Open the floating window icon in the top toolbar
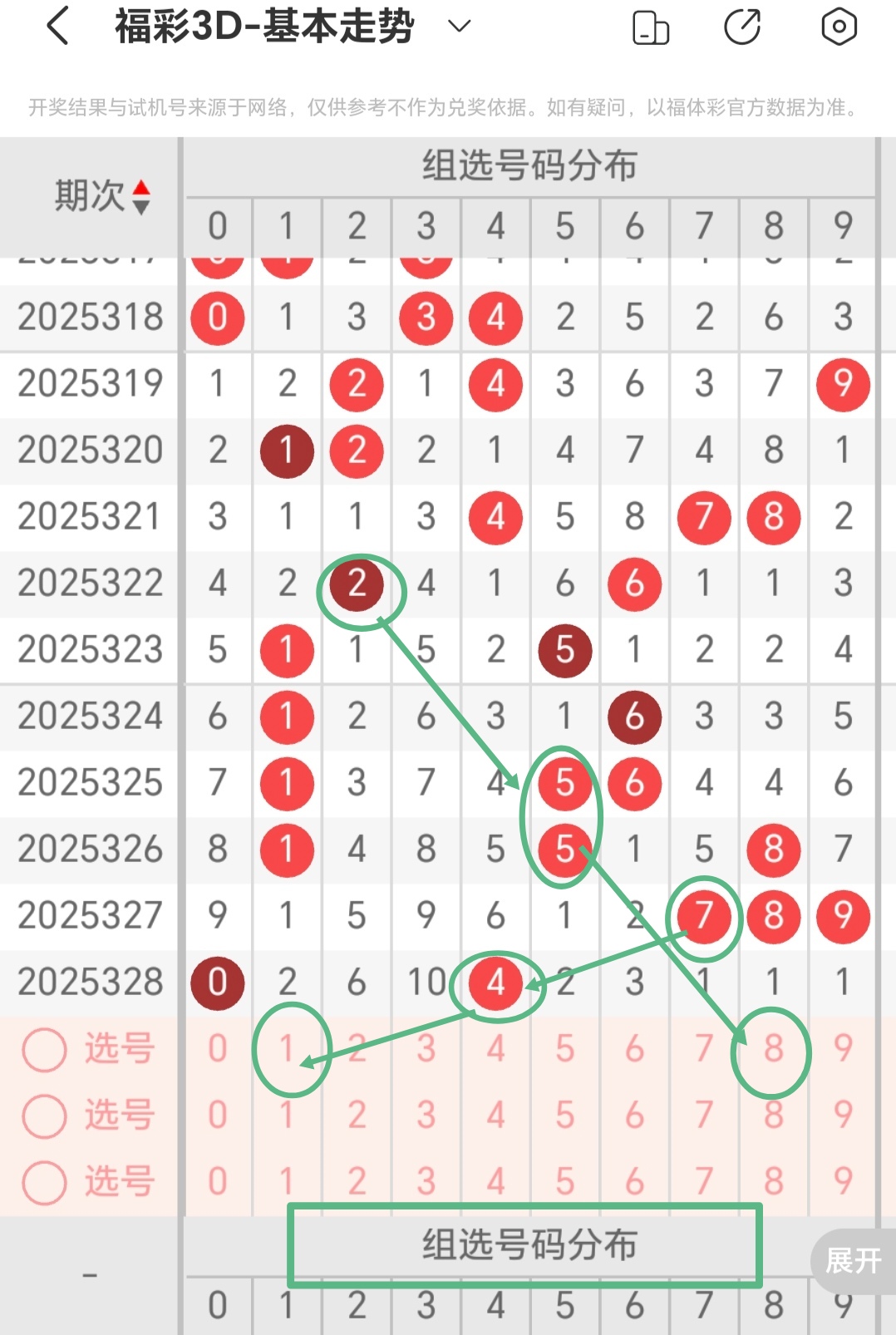 point(651,26)
